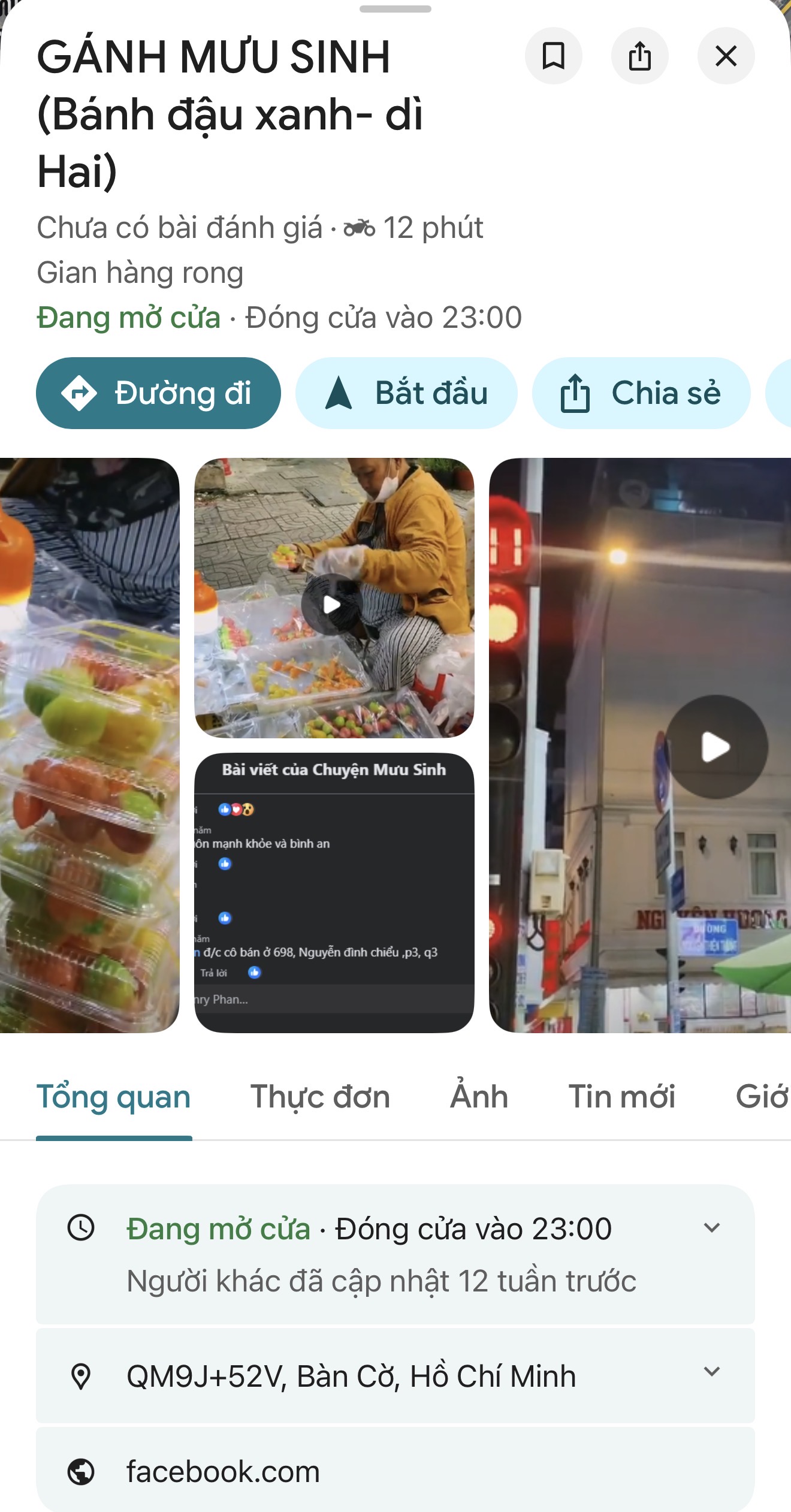791x1512 pixels.
Task: Play the street traffic light video
Action: click(x=640, y=746)
